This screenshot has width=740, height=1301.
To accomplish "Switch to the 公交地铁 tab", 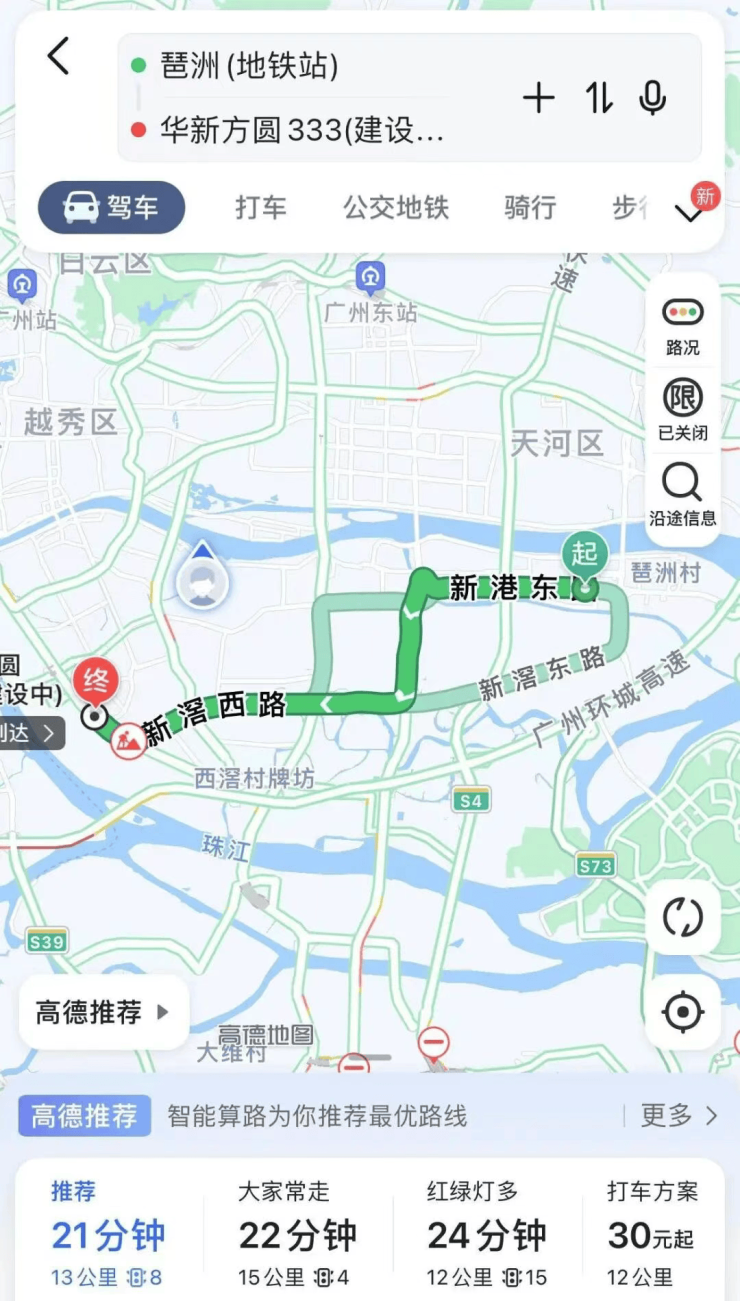I will (x=396, y=208).
